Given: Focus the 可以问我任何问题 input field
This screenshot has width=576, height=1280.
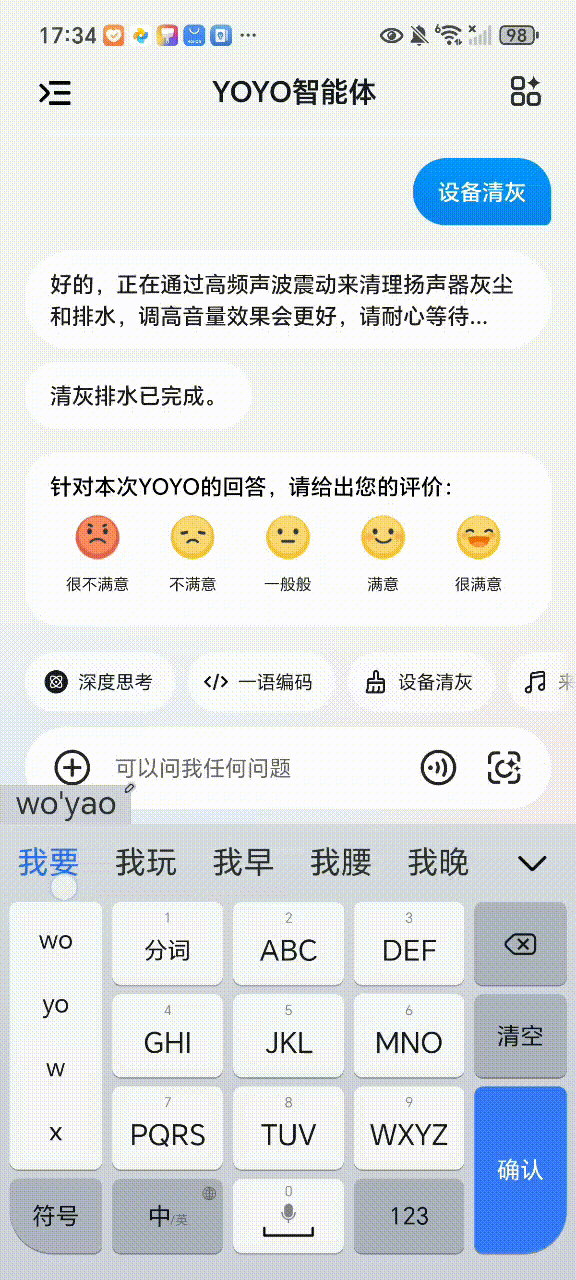Looking at the screenshot, I should pyautogui.click(x=258, y=768).
